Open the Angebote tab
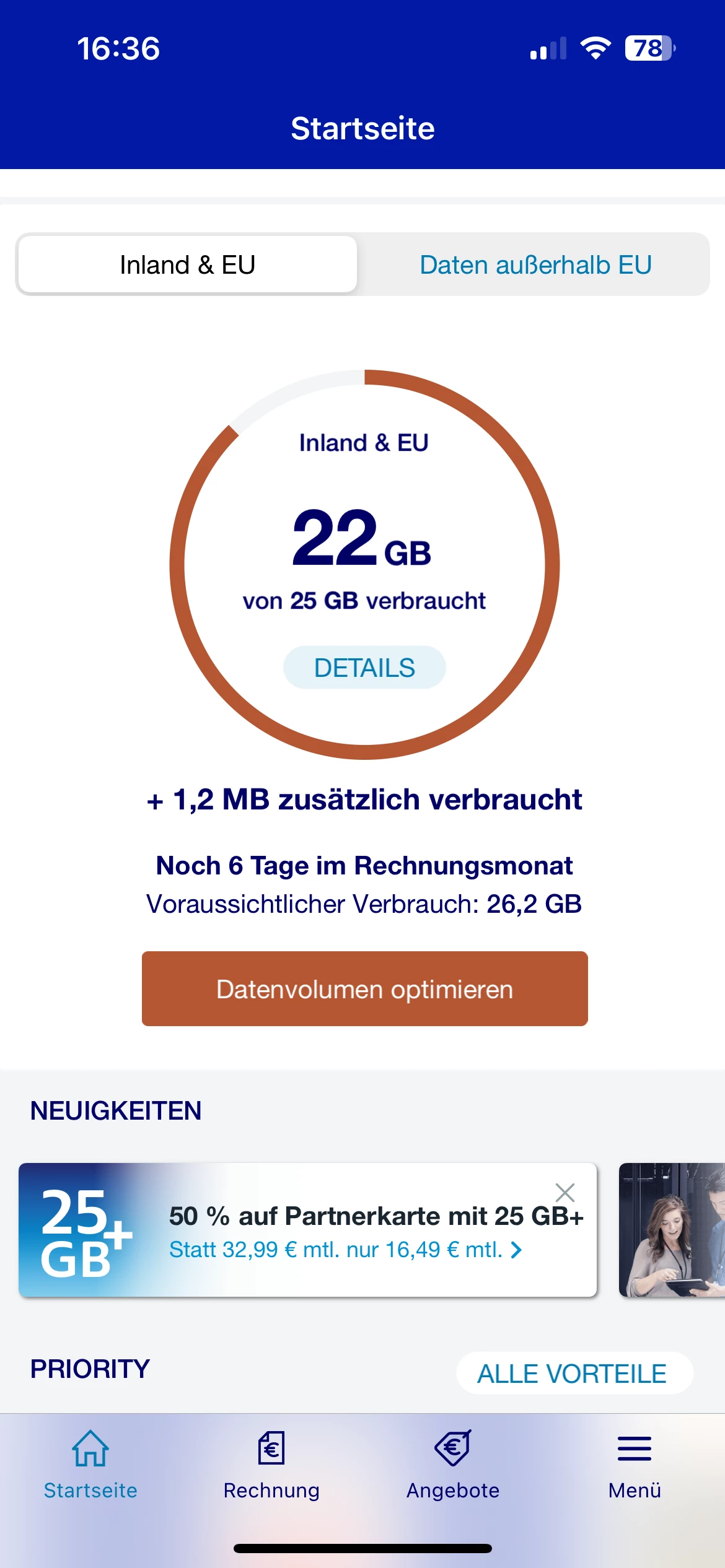 tap(453, 1465)
